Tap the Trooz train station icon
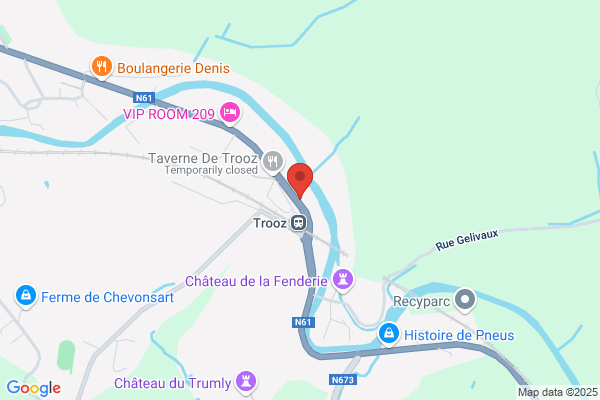Viewport: 600px width, 400px height. 298,222
